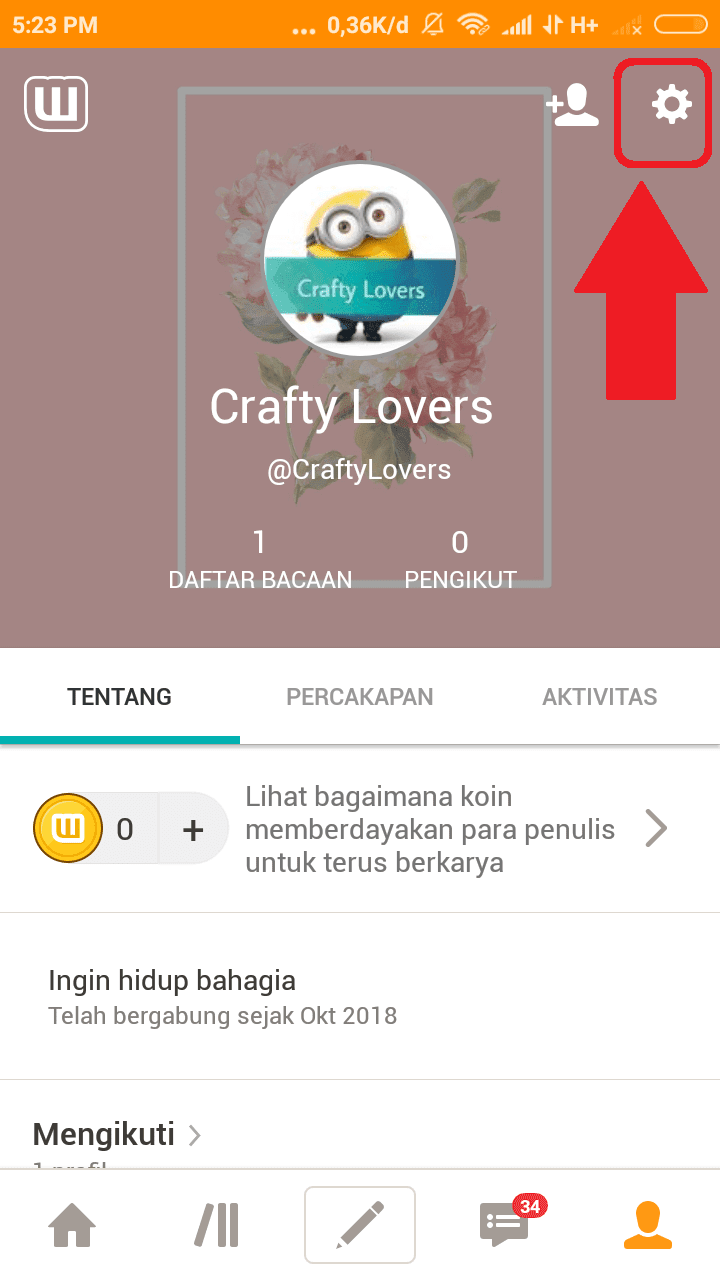Select the profile person icon
Image resolution: width=720 pixels, height=1280 pixels.
click(x=648, y=1223)
